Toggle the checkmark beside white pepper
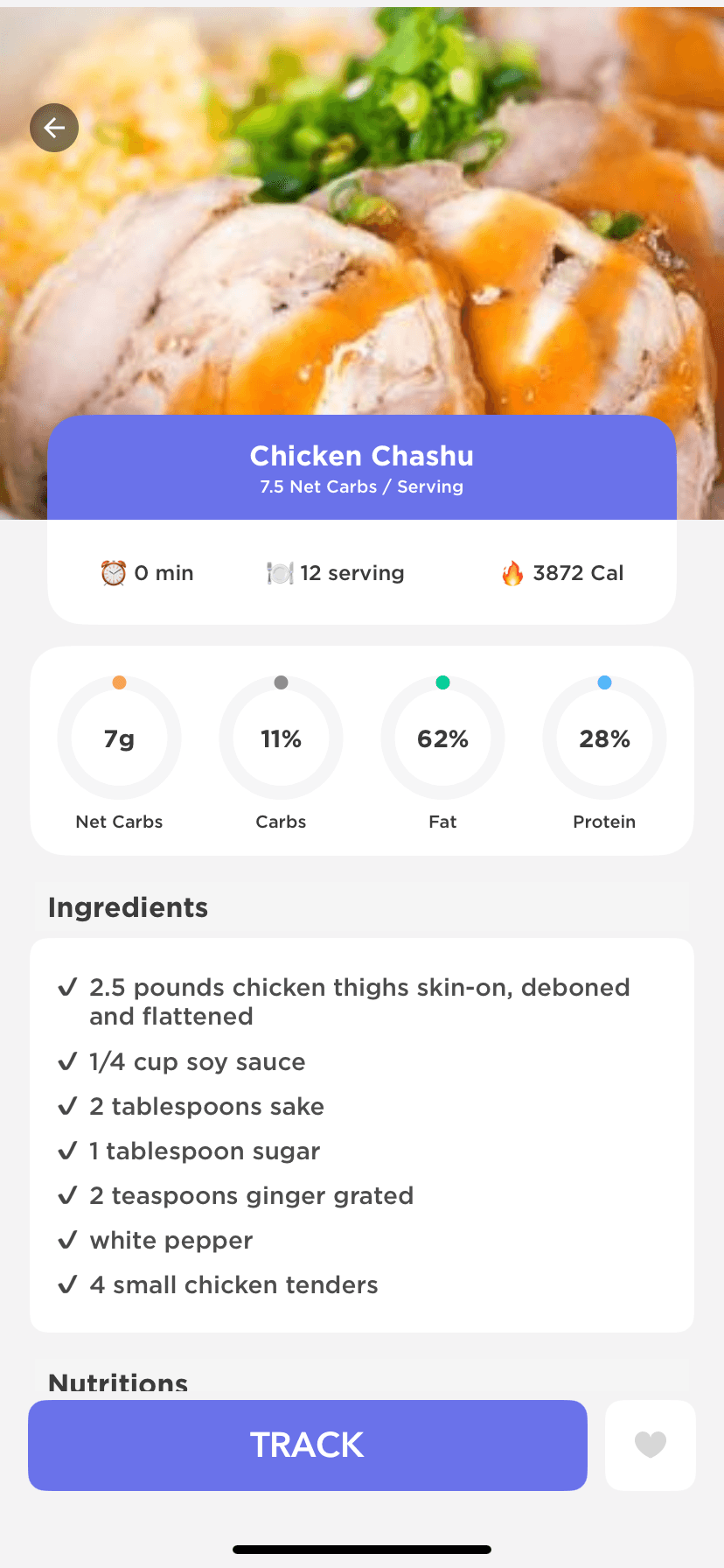 coord(68,1240)
